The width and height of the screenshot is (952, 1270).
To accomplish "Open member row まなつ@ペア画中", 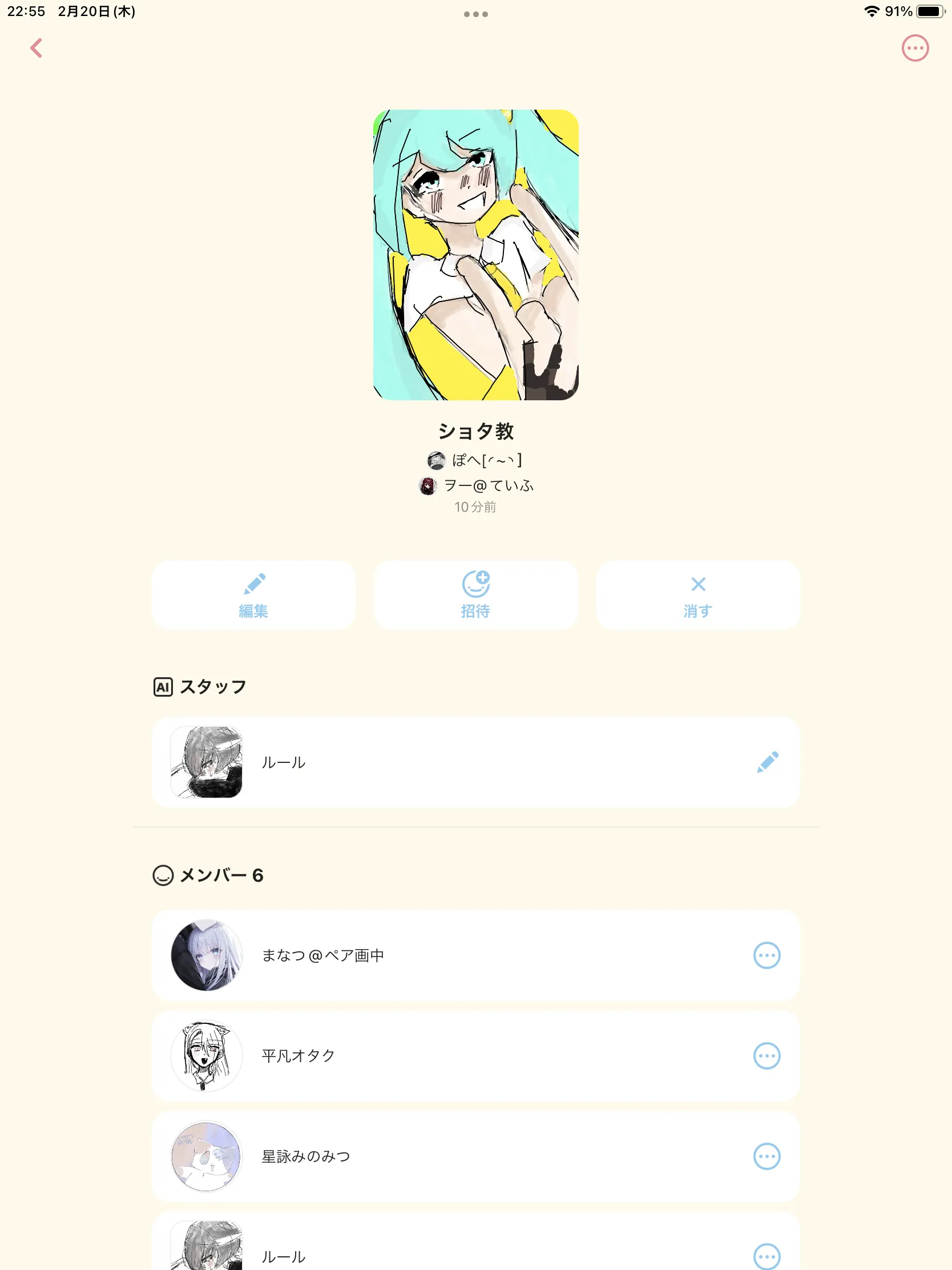I will (475, 955).
